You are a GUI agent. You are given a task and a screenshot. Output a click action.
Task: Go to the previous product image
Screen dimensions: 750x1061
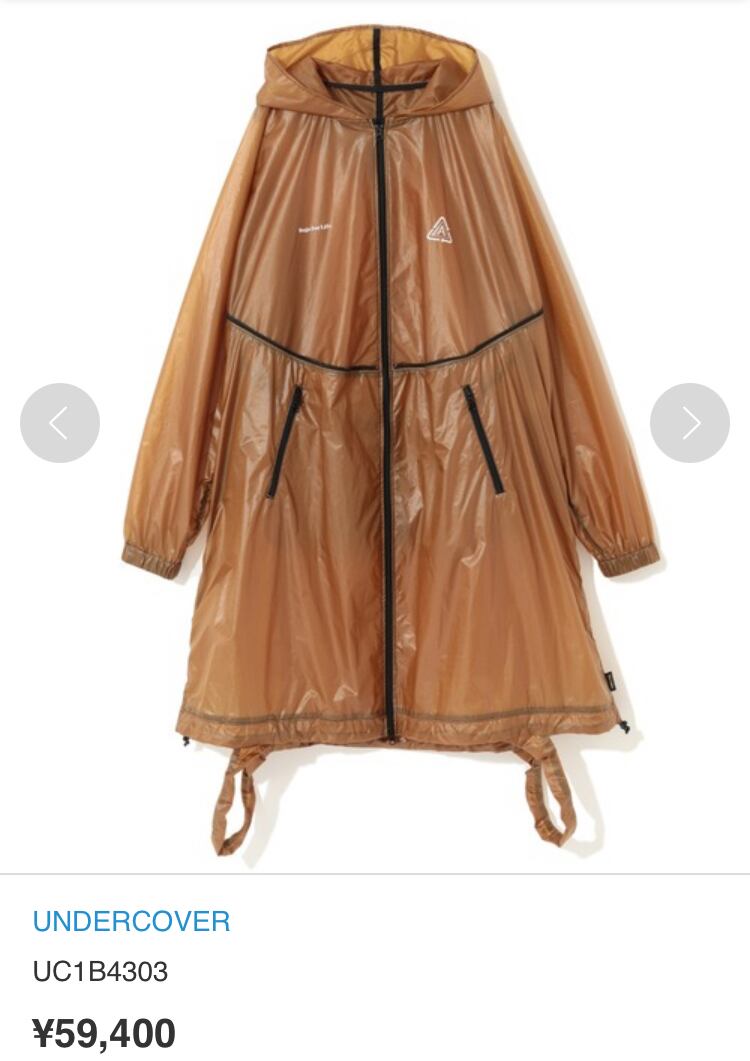pos(60,423)
